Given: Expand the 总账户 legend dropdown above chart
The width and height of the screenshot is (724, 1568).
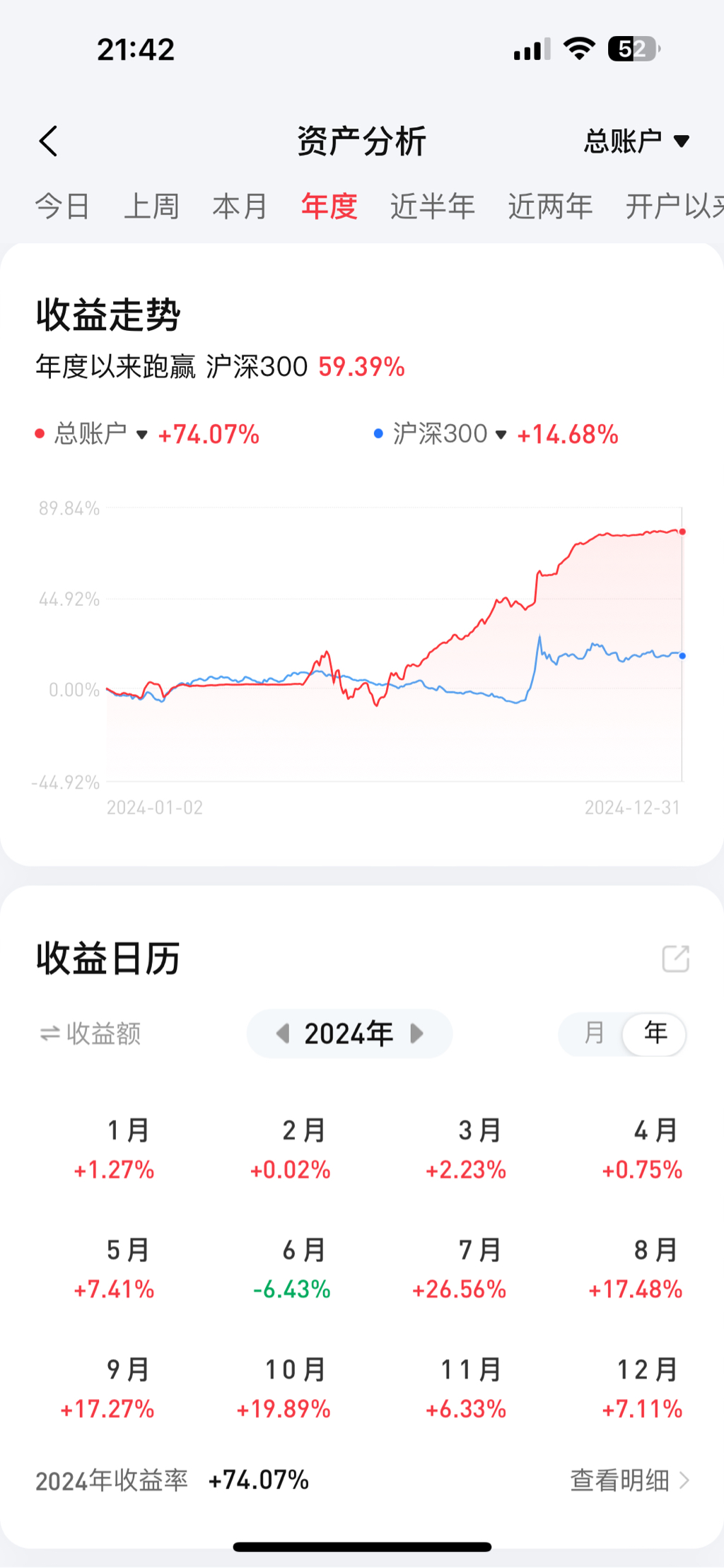Looking at the screenshot, I should click(101, 434).
